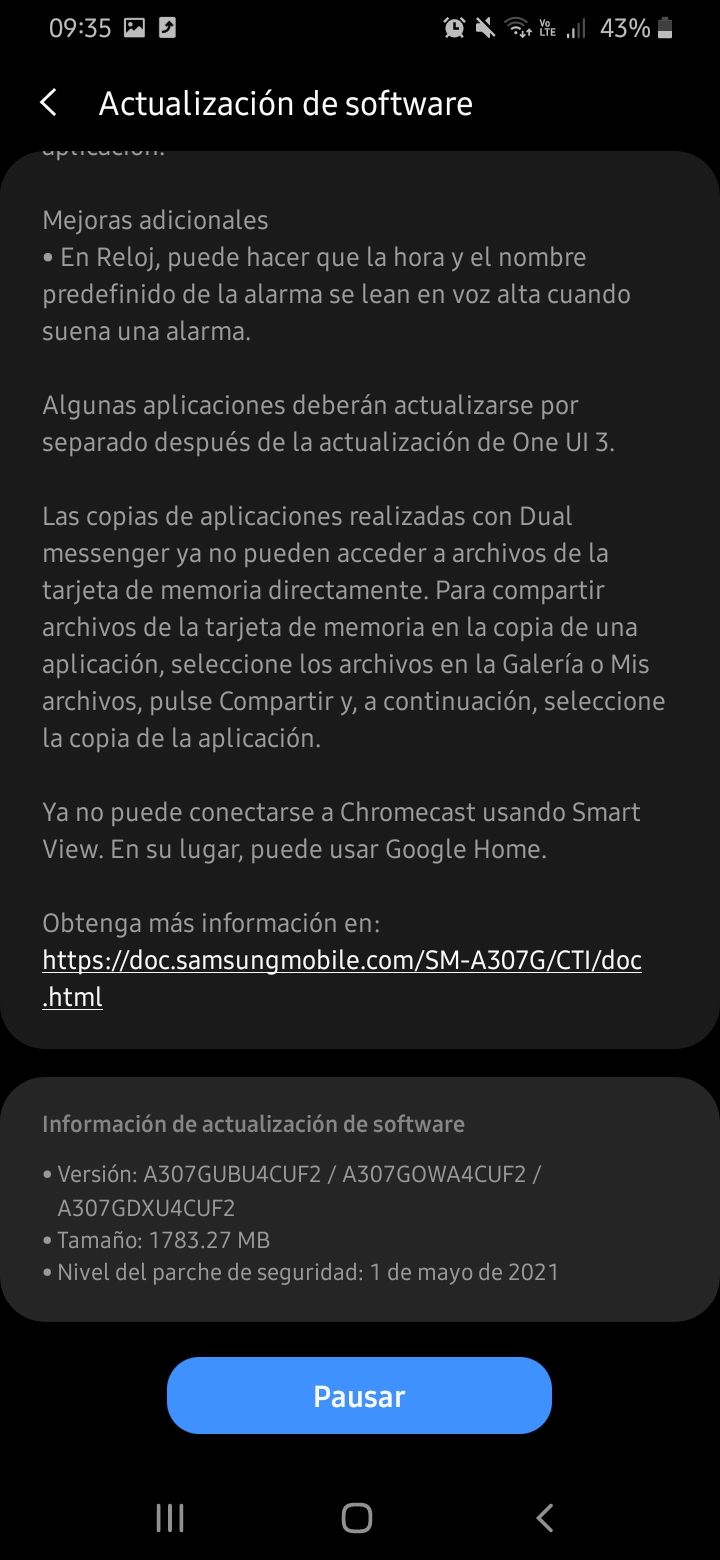Go to the home screen
Image resolution: width=720 pixels, height=1560 pixels.
point(357,1518)
